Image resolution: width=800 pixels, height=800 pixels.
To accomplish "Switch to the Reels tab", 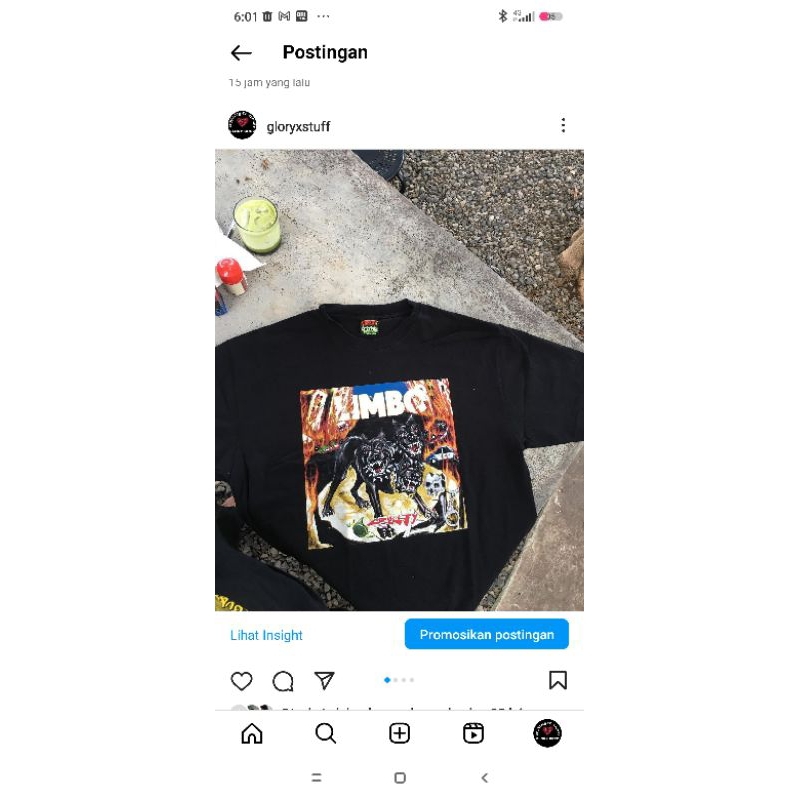I will click(x=473, y=734).
